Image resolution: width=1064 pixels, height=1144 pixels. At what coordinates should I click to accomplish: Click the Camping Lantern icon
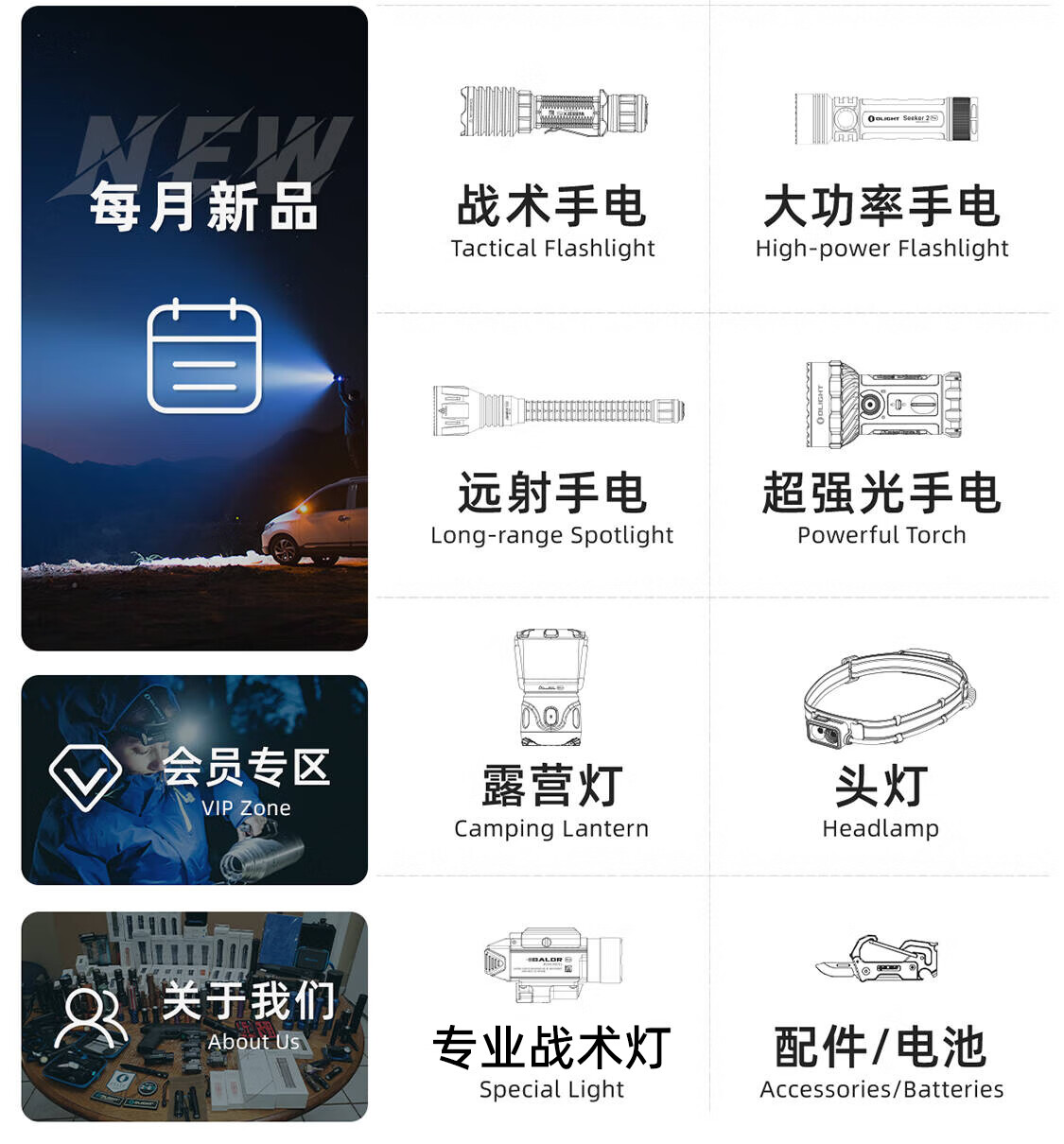click(551, 685)
